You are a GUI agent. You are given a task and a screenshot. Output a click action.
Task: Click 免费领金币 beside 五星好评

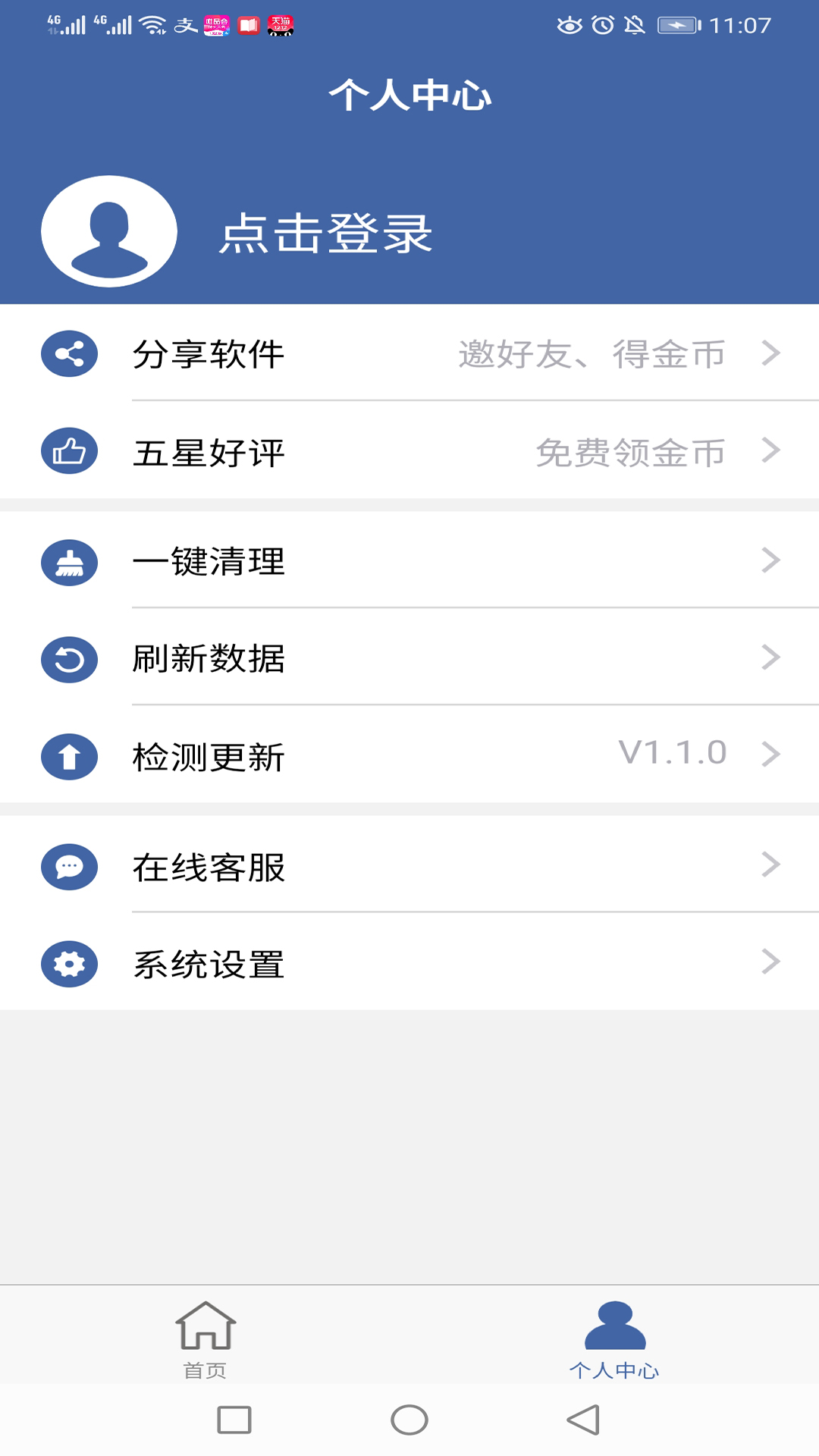click(631, 453)
